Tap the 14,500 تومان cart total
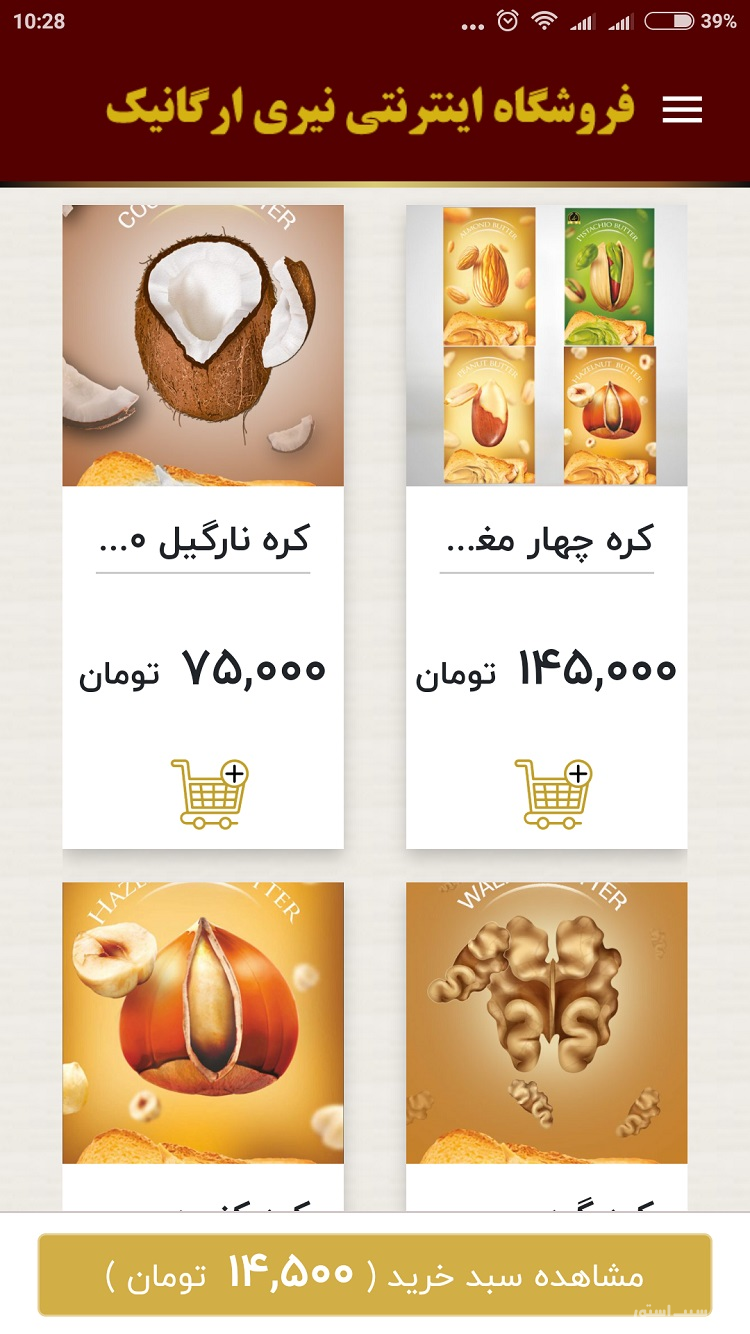The width and height of the screenshot is (750, 1334). [x=301, y=1270]
